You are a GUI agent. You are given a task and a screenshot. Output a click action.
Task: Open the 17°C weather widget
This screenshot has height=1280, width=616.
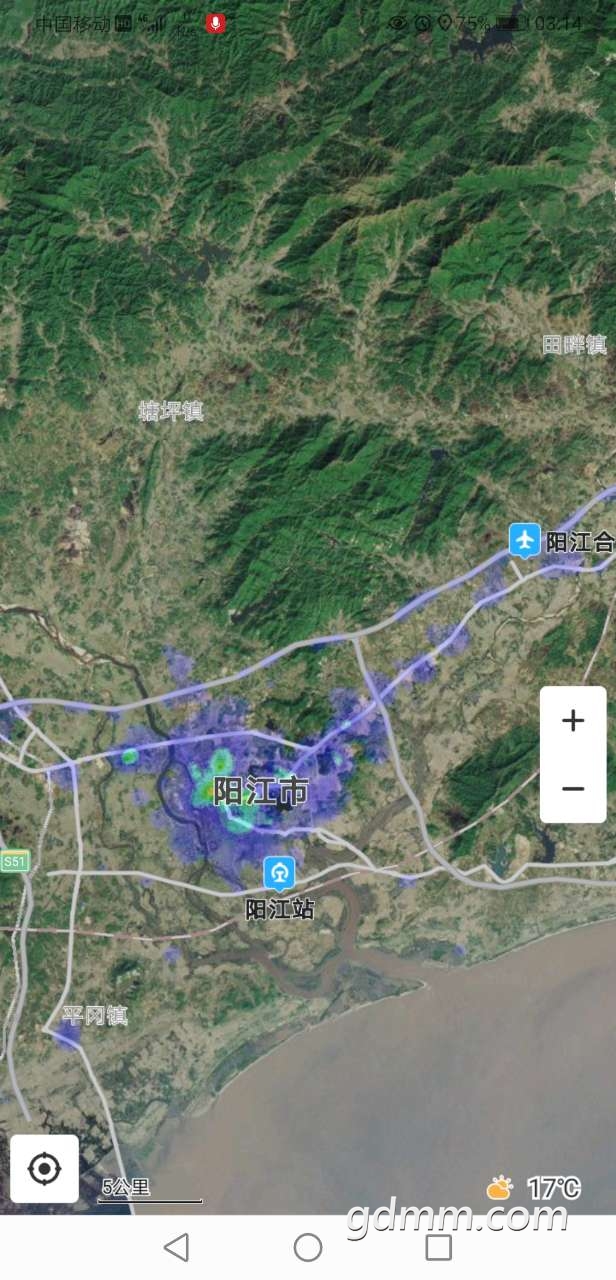point(534,1188)
